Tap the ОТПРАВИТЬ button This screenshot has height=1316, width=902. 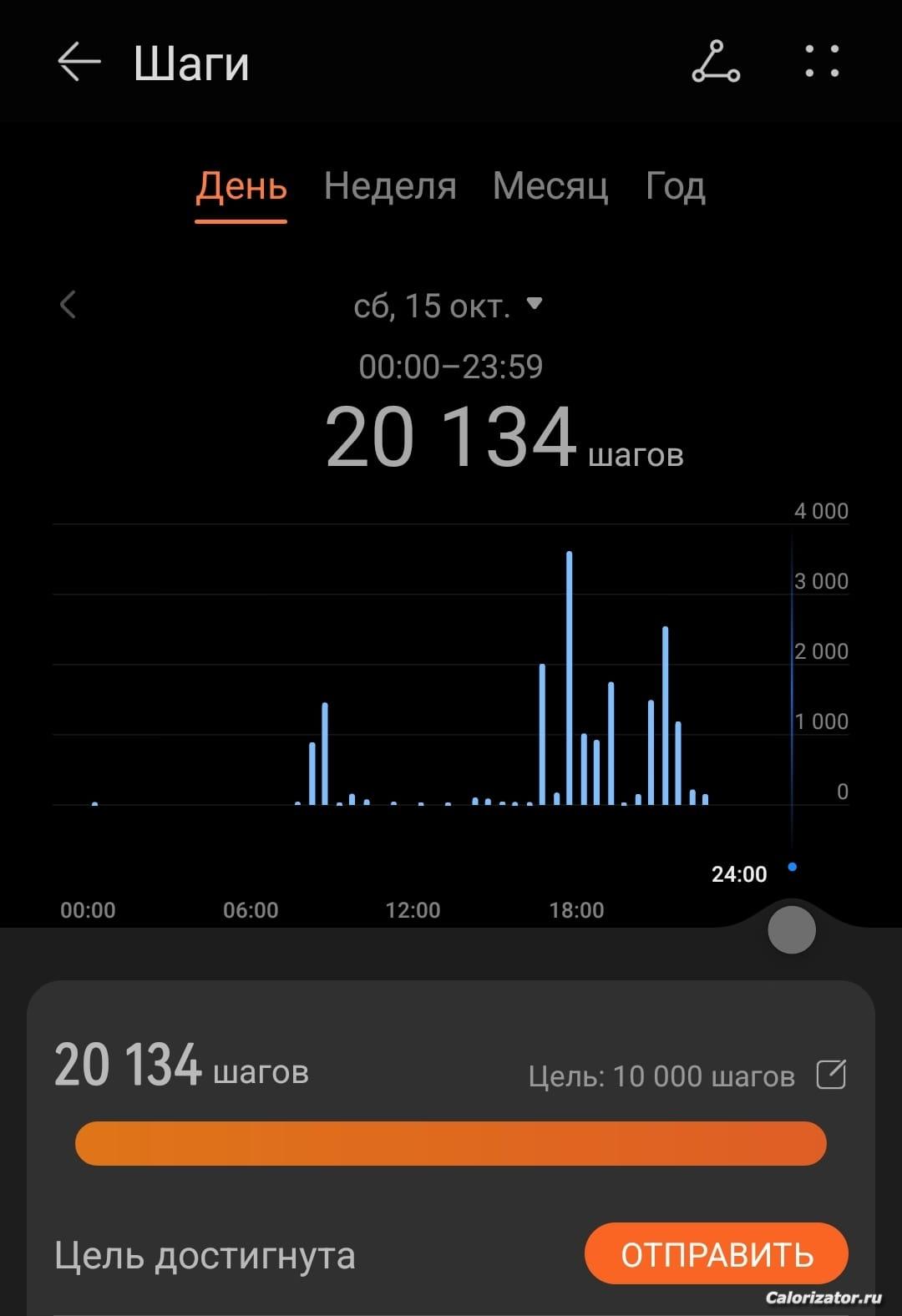717,1253
